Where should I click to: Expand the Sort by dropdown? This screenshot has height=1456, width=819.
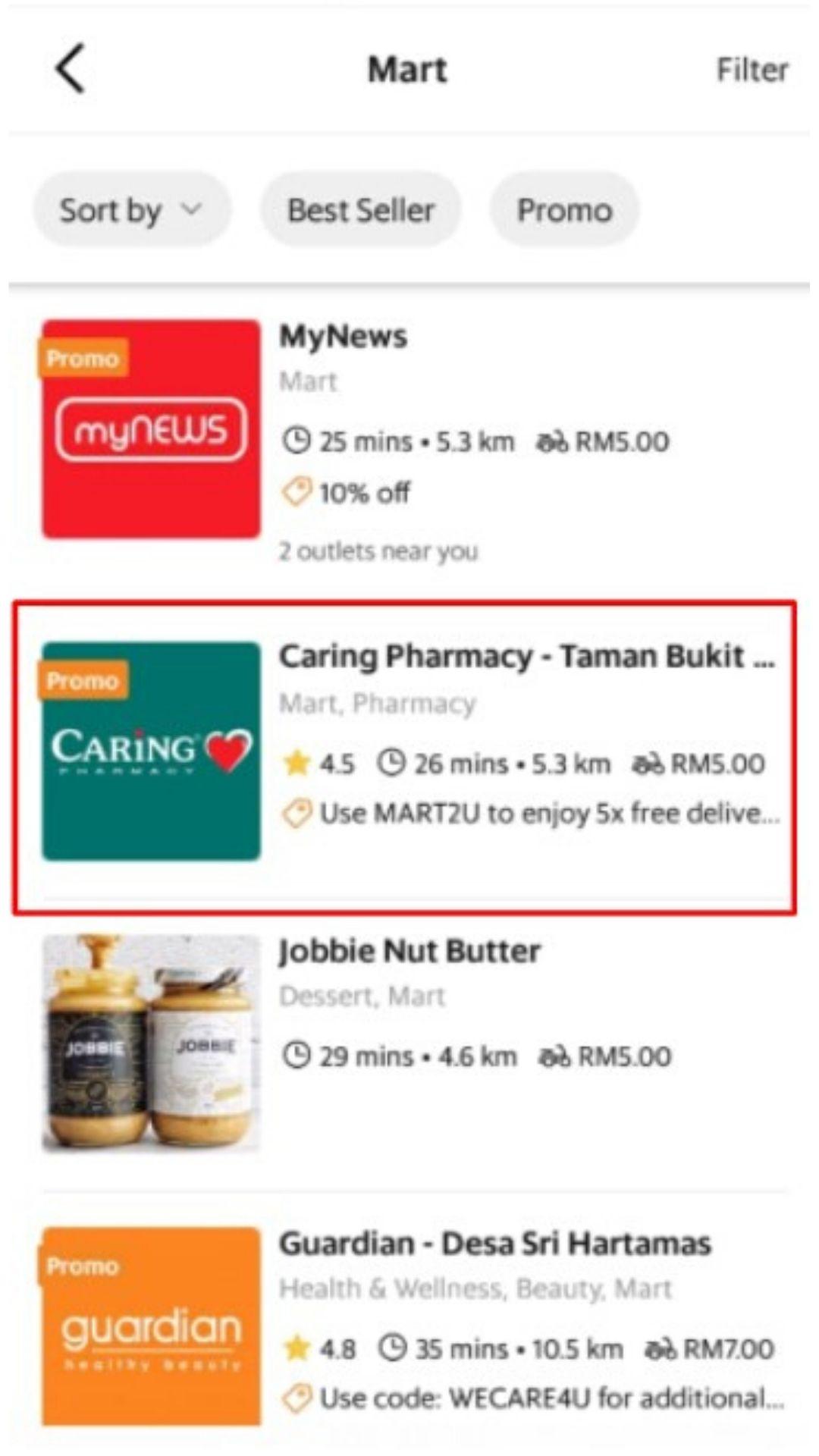pos(131,209)
